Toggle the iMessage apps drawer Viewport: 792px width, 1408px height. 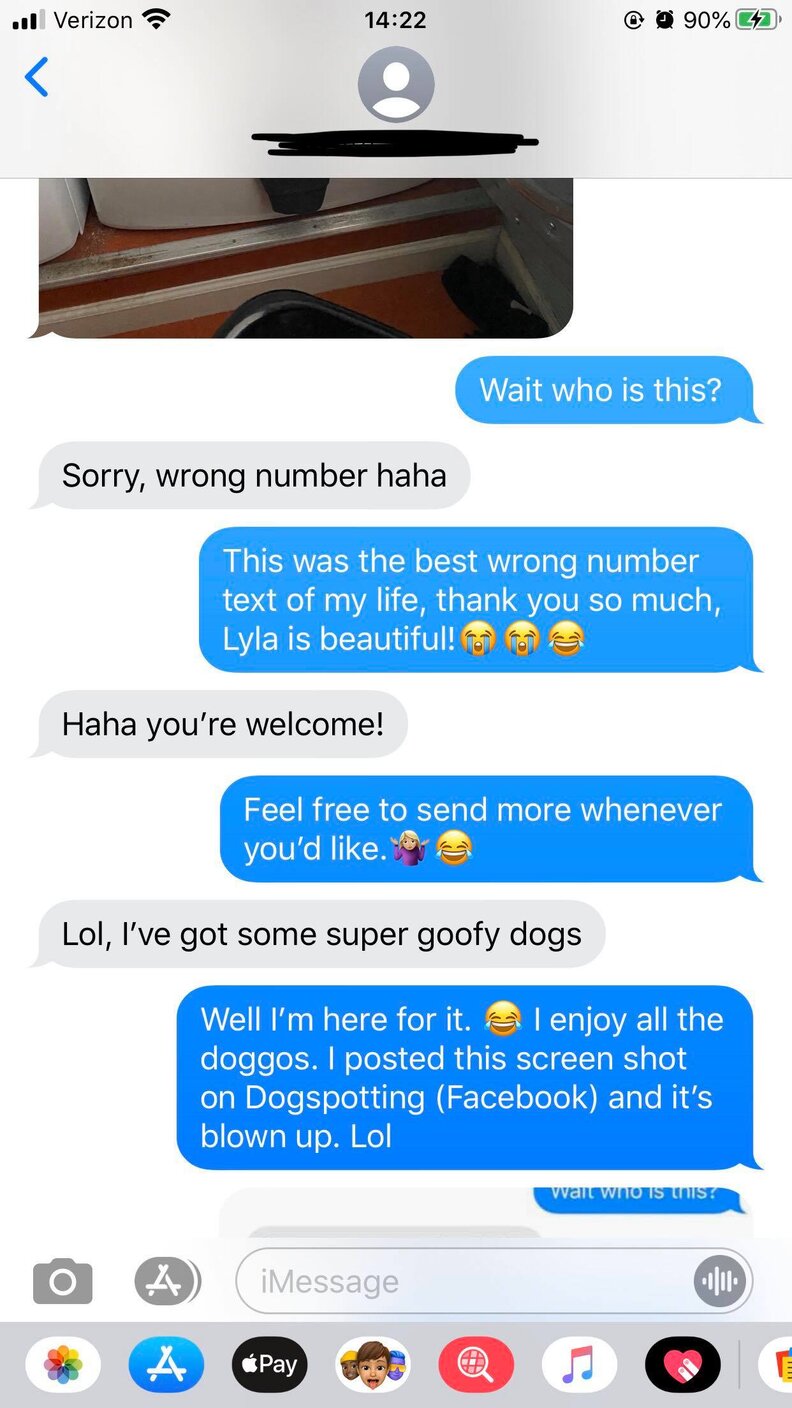click(167, 1281)
